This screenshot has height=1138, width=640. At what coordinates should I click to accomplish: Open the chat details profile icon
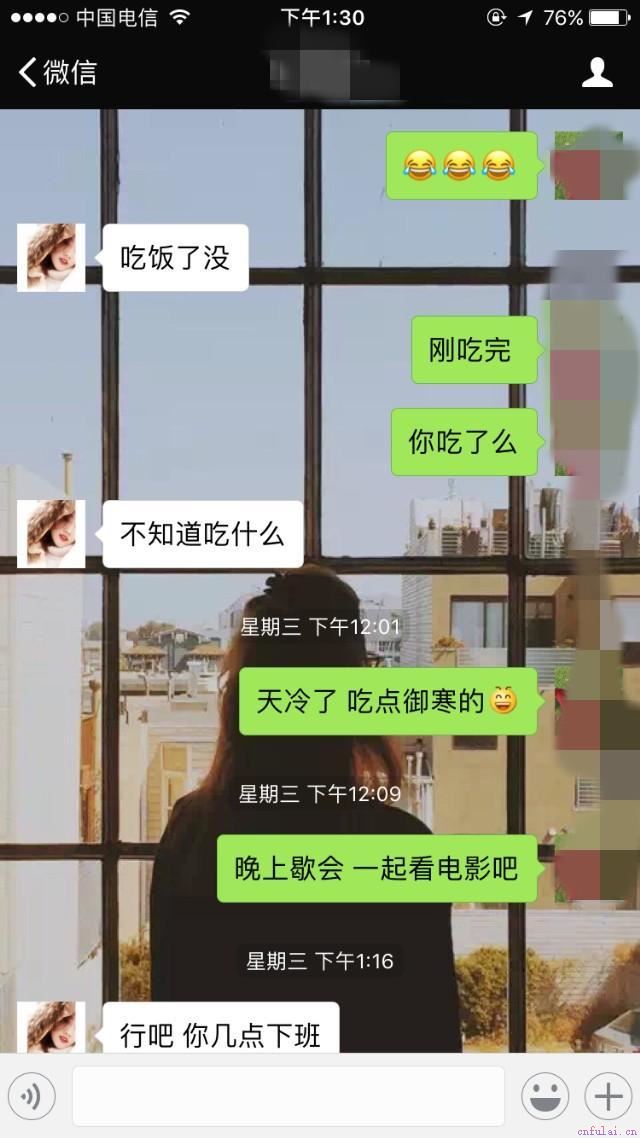point(597,72)
